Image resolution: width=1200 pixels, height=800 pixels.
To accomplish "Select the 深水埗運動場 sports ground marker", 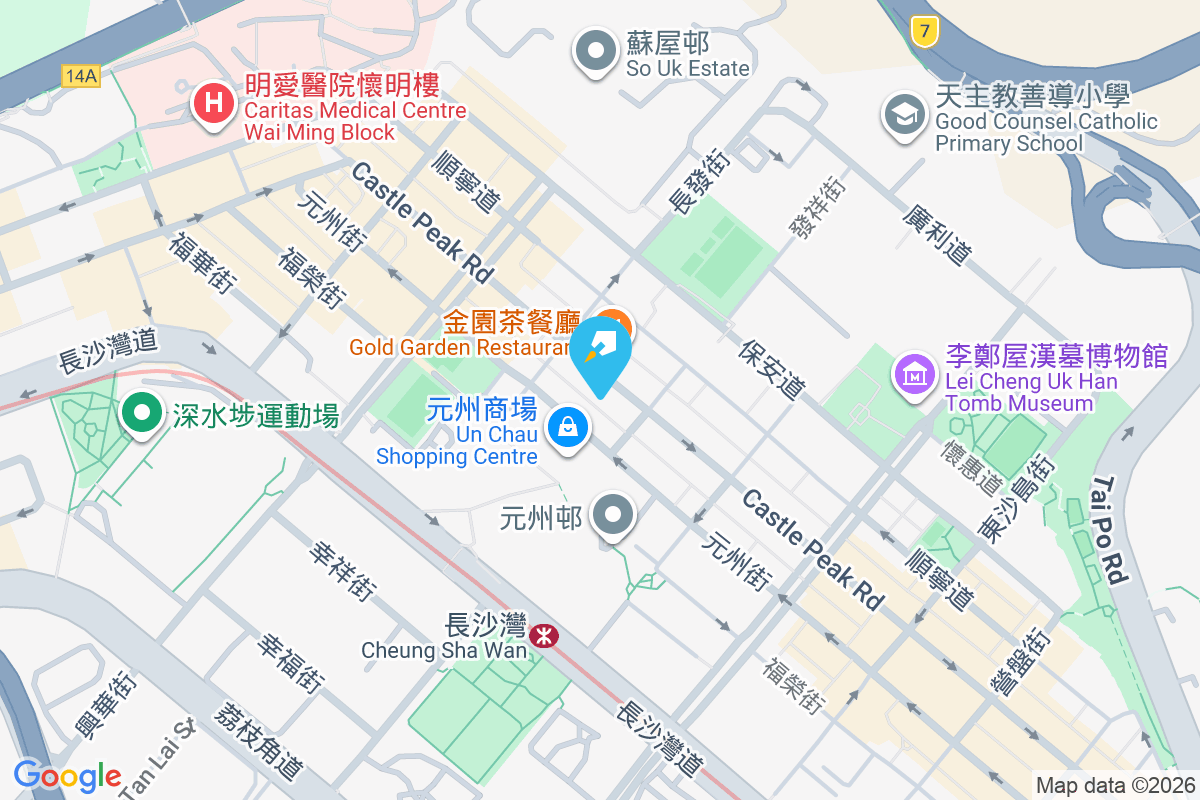I will coord(143,413).
